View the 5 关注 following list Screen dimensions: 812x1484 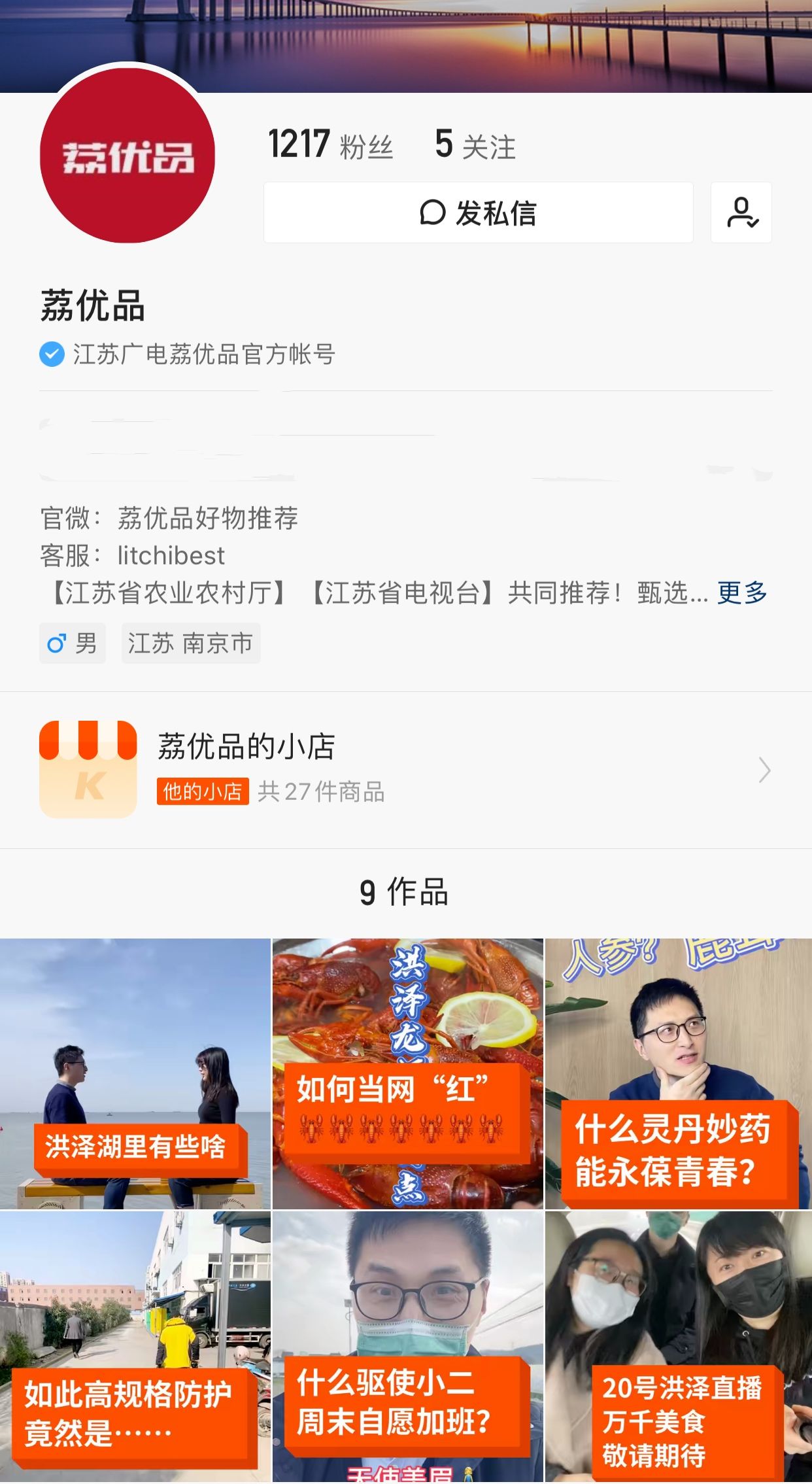click(x=475, y=145)
